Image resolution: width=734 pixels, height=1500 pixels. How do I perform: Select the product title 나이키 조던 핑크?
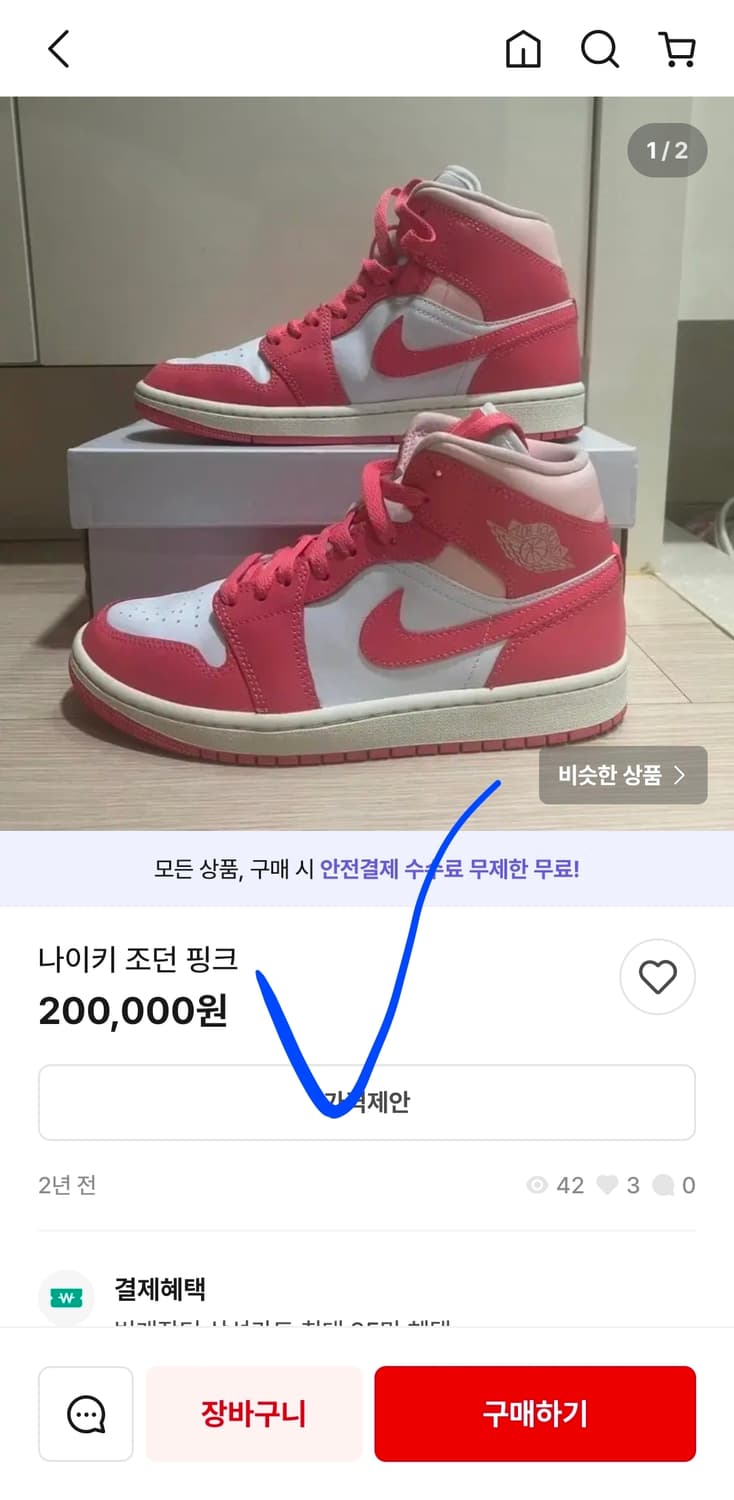point(138,957)
